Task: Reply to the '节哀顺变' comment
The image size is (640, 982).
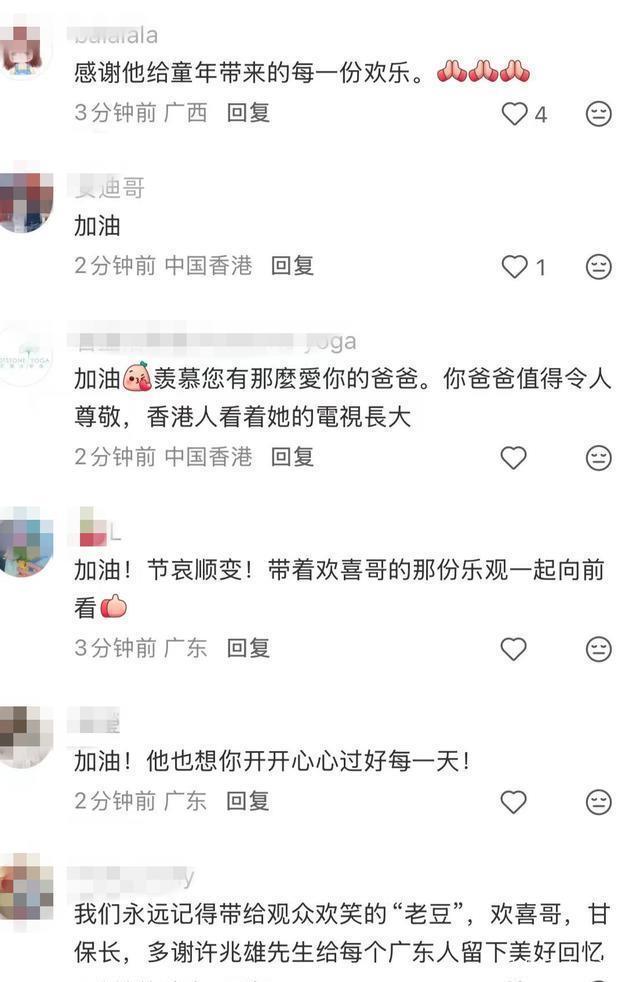Action: pos(248,648)
